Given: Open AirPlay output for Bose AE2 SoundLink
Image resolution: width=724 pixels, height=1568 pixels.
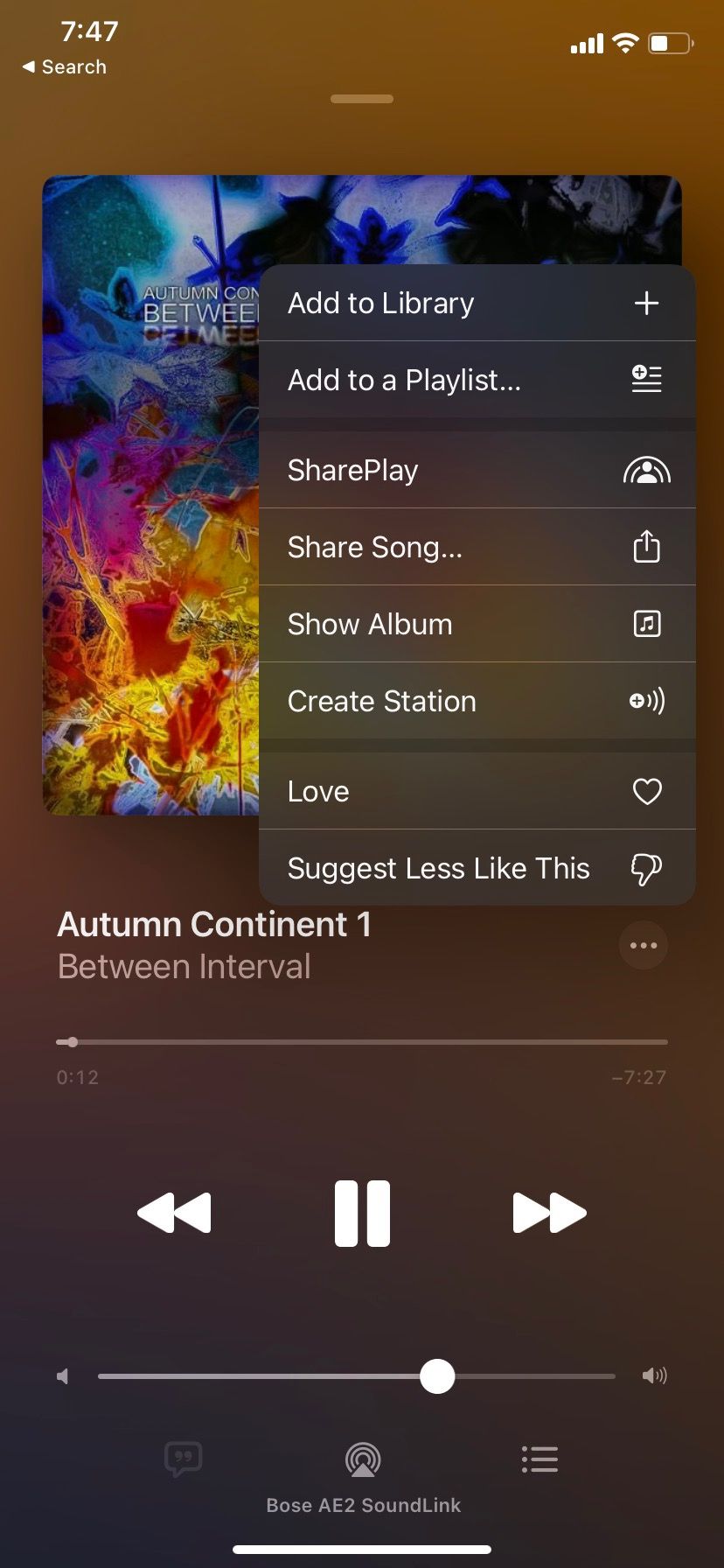Looking at the screenshot, I should (362, 1459).
